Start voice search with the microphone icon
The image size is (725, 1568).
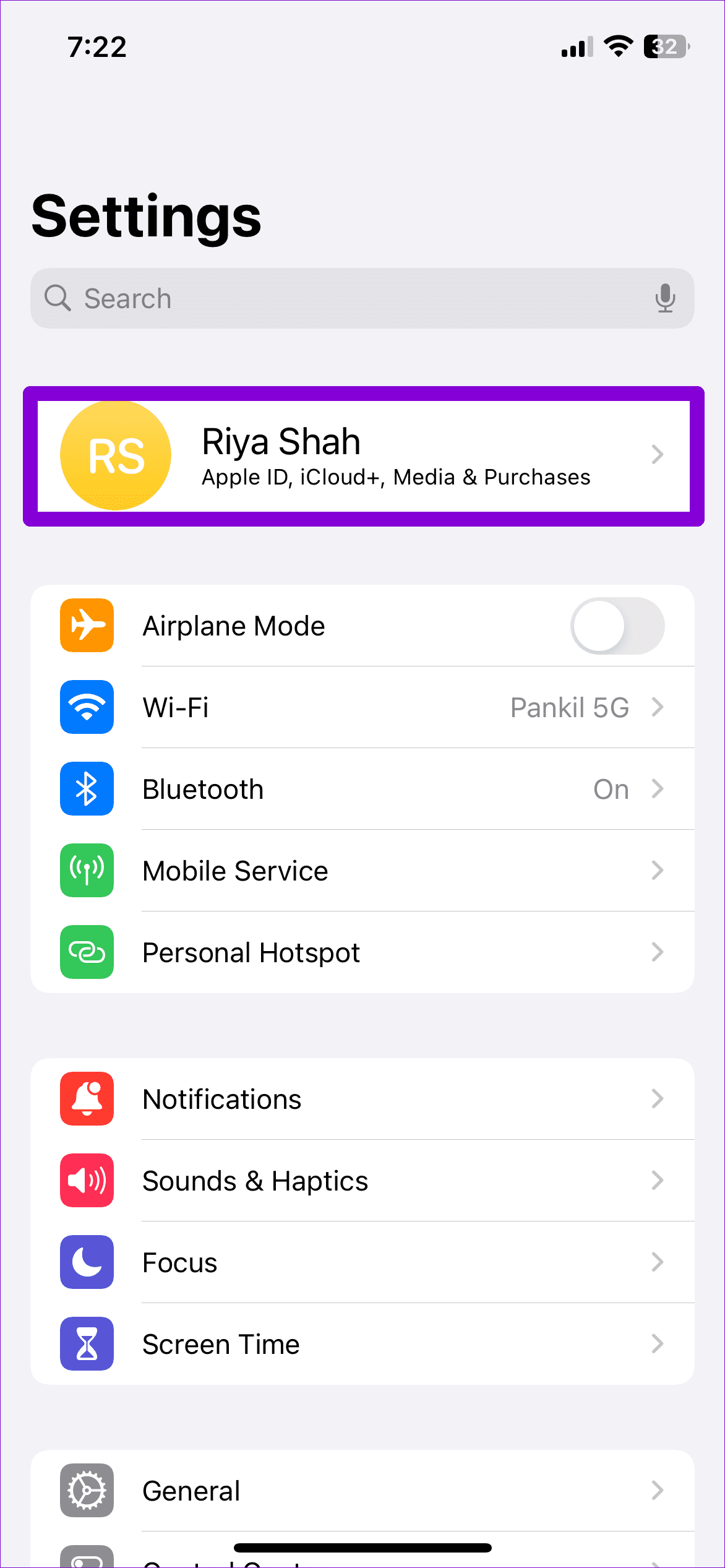coord(666,298)
